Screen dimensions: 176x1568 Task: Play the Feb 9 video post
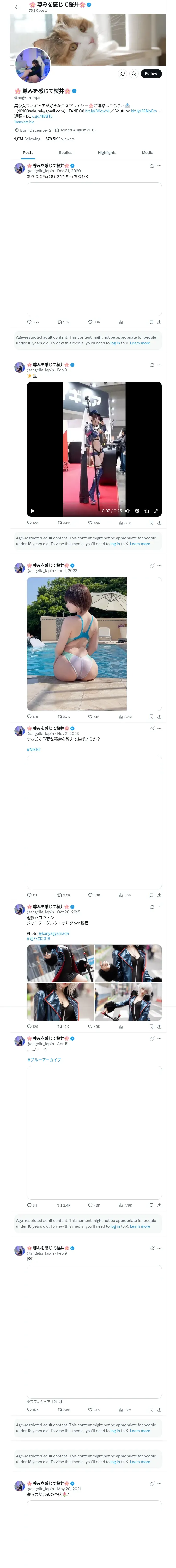coord(33,511)
